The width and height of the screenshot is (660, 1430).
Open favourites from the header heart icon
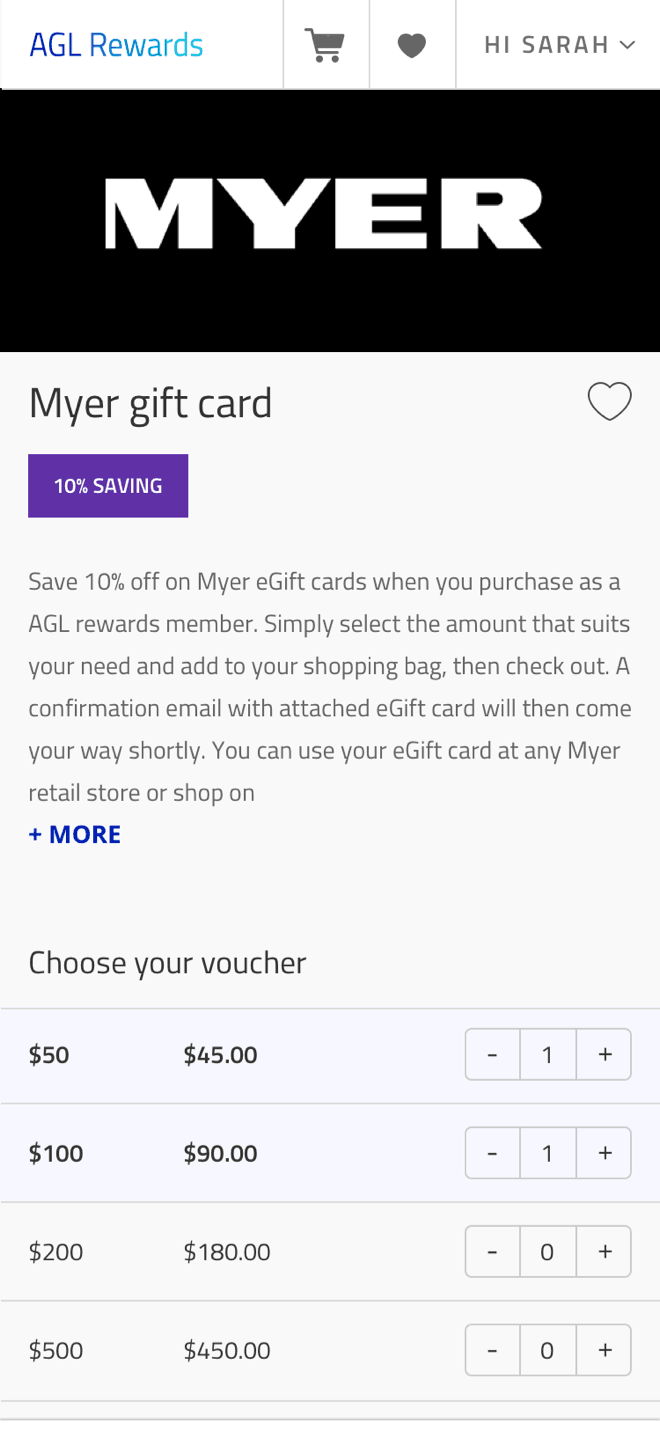(x=412, y=45)
